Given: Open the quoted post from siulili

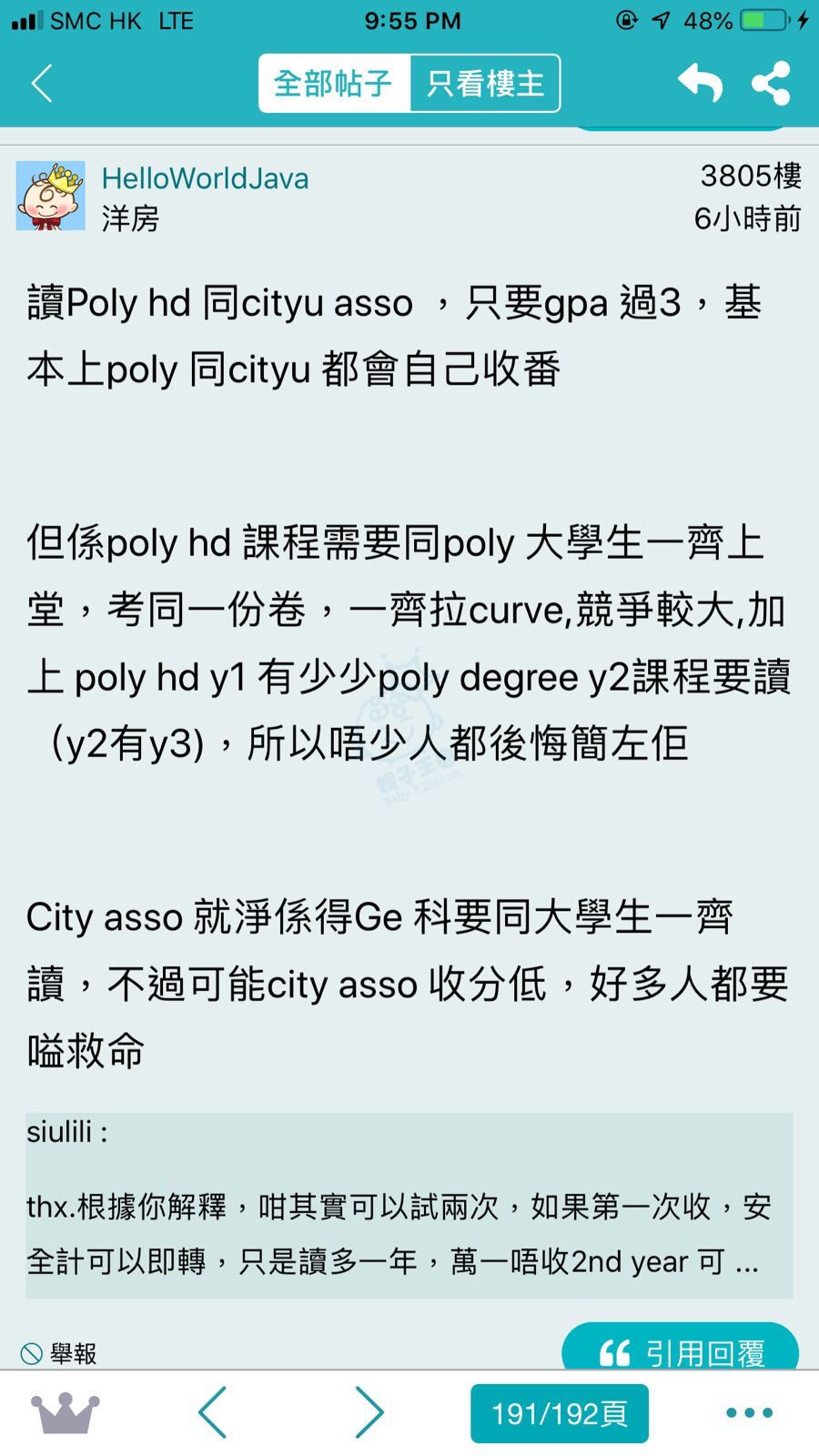Looking at the screenshot, I should click(409, 1206).
